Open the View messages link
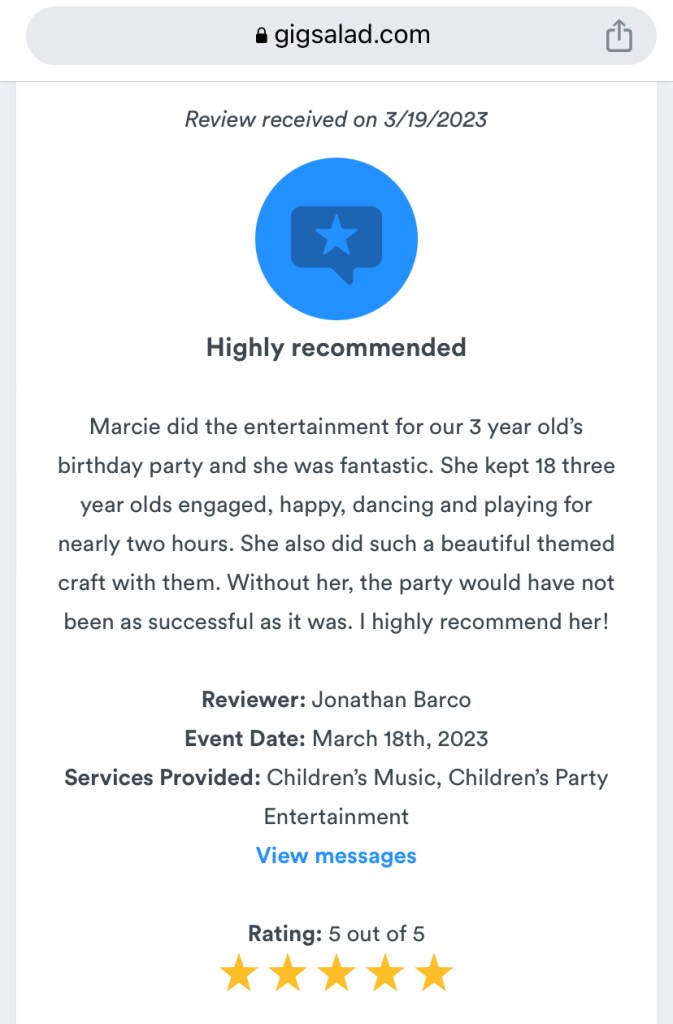The image size is (673, 1024). pyautogui.click(x=336, y=856)
